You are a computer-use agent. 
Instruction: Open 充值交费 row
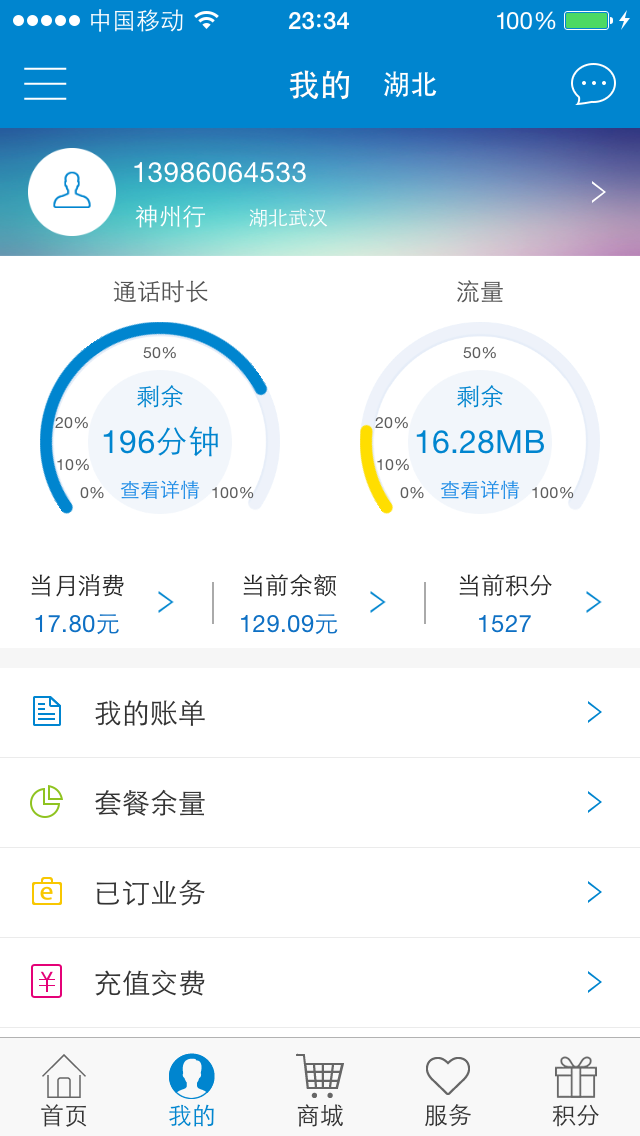point(320,983)
